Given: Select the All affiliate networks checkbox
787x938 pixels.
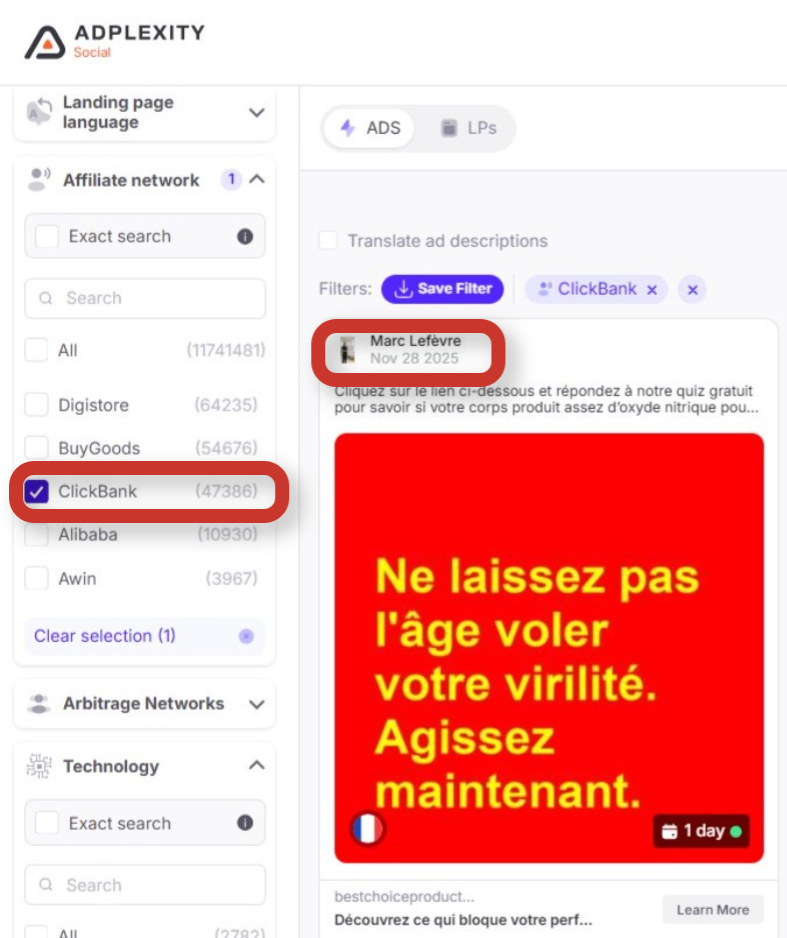Looking at the screenshot, I should click(37, 350).
